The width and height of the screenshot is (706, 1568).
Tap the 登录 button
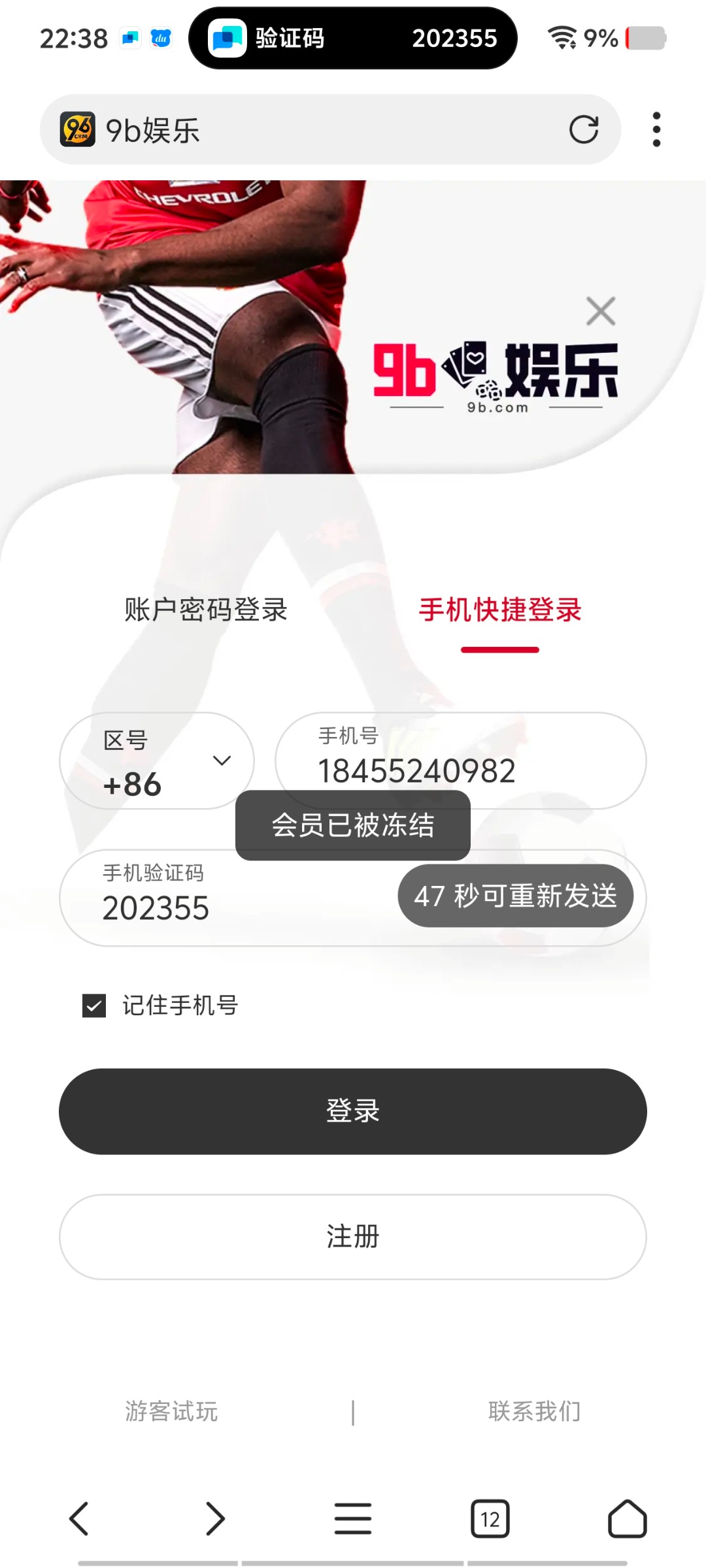coord(353,1111)
